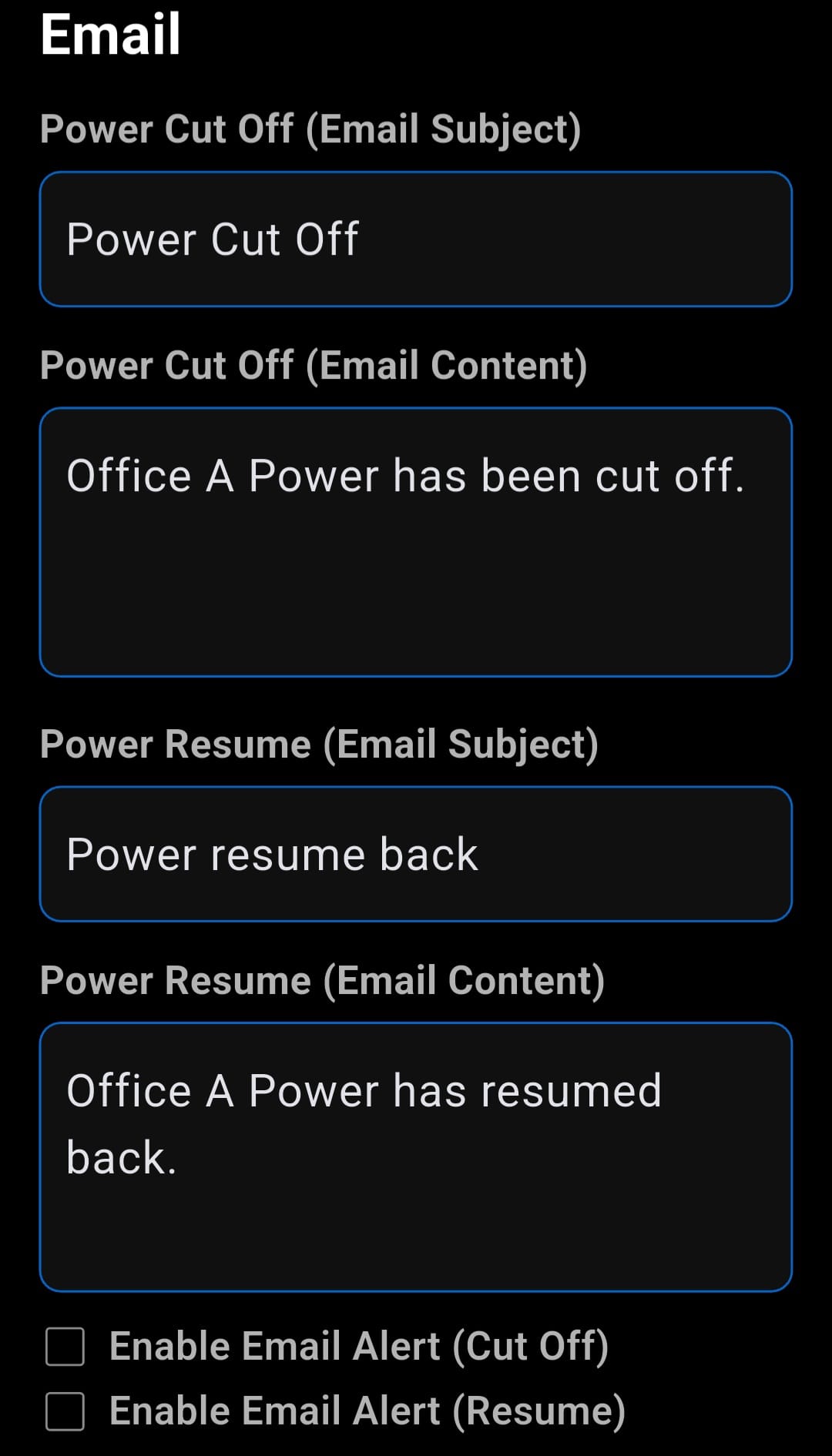832x1456 pixels.
Task: Check Enable Email Alert (Cut Off)
Action: pos(65,1347)
